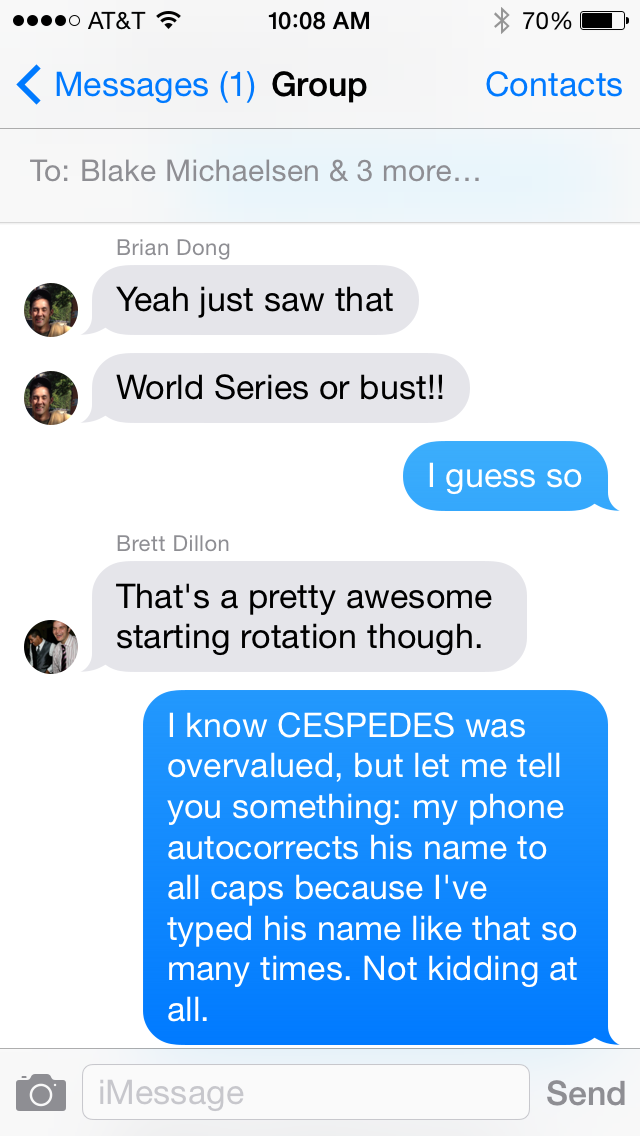Open the camera attachment icon
640x1136 pixels.
(x=41, y=1093)
